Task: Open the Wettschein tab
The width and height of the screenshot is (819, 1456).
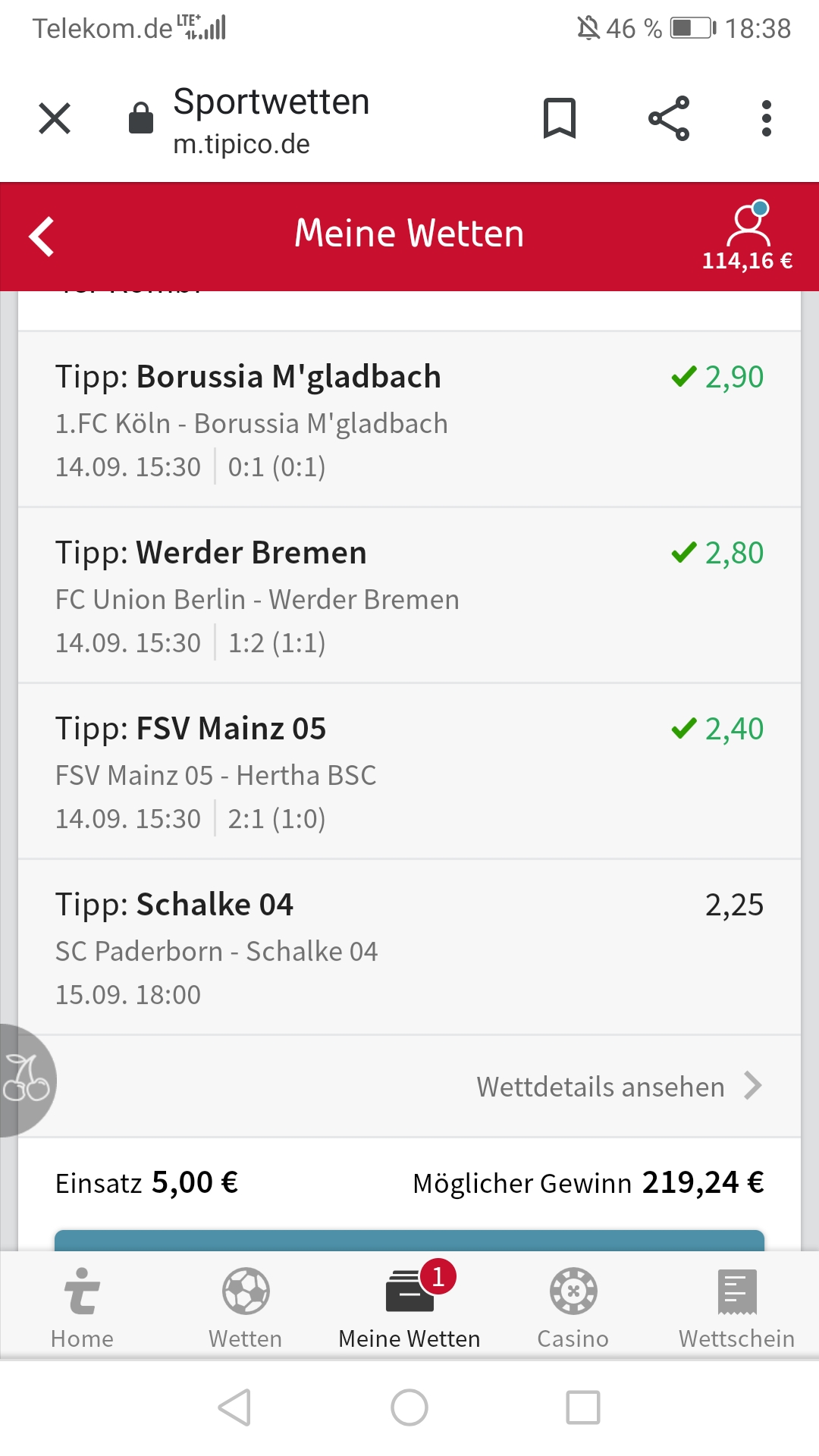Action: [736, 1307]
